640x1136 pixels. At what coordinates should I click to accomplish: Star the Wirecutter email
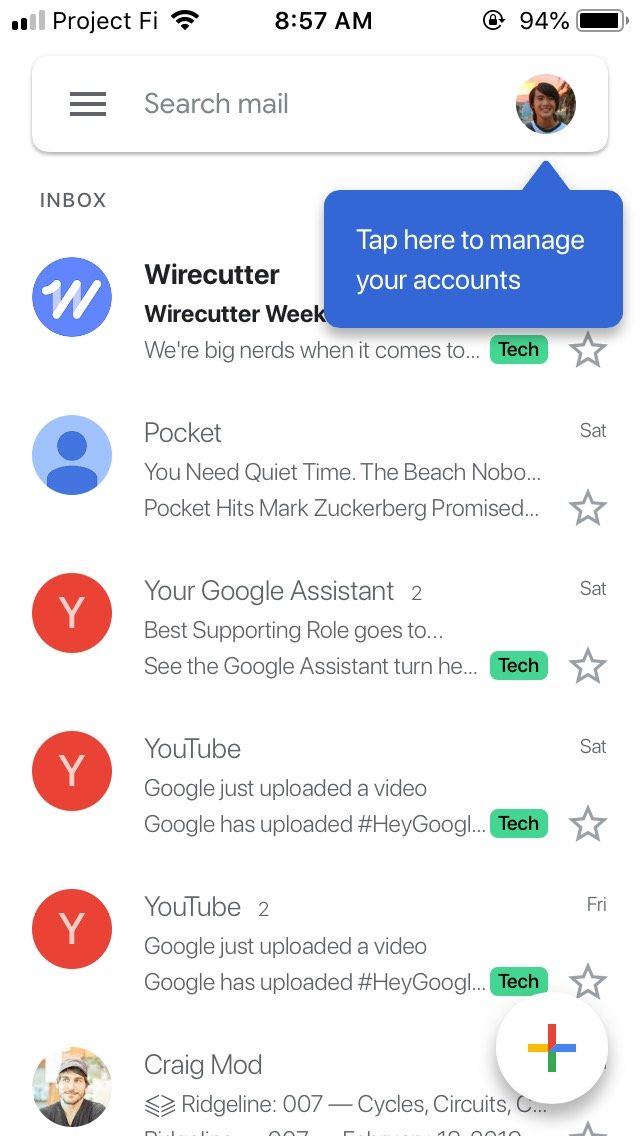tap(587, 351)
